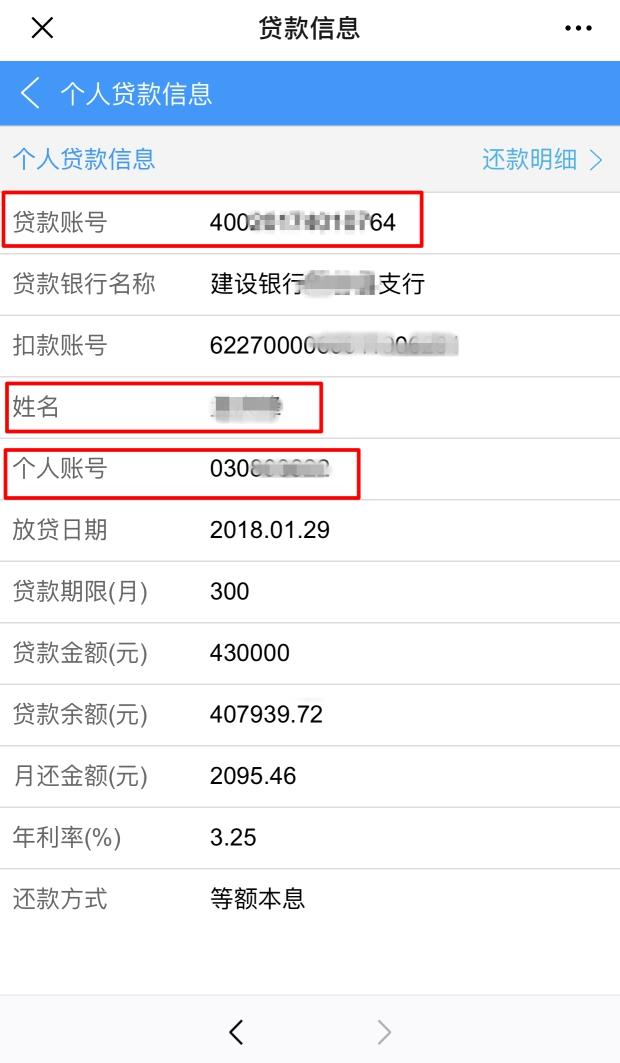Viewport: 620px width, 1063px height.
Task: Open 还款明细 repayment details
Action: click(x=542, y=159)
